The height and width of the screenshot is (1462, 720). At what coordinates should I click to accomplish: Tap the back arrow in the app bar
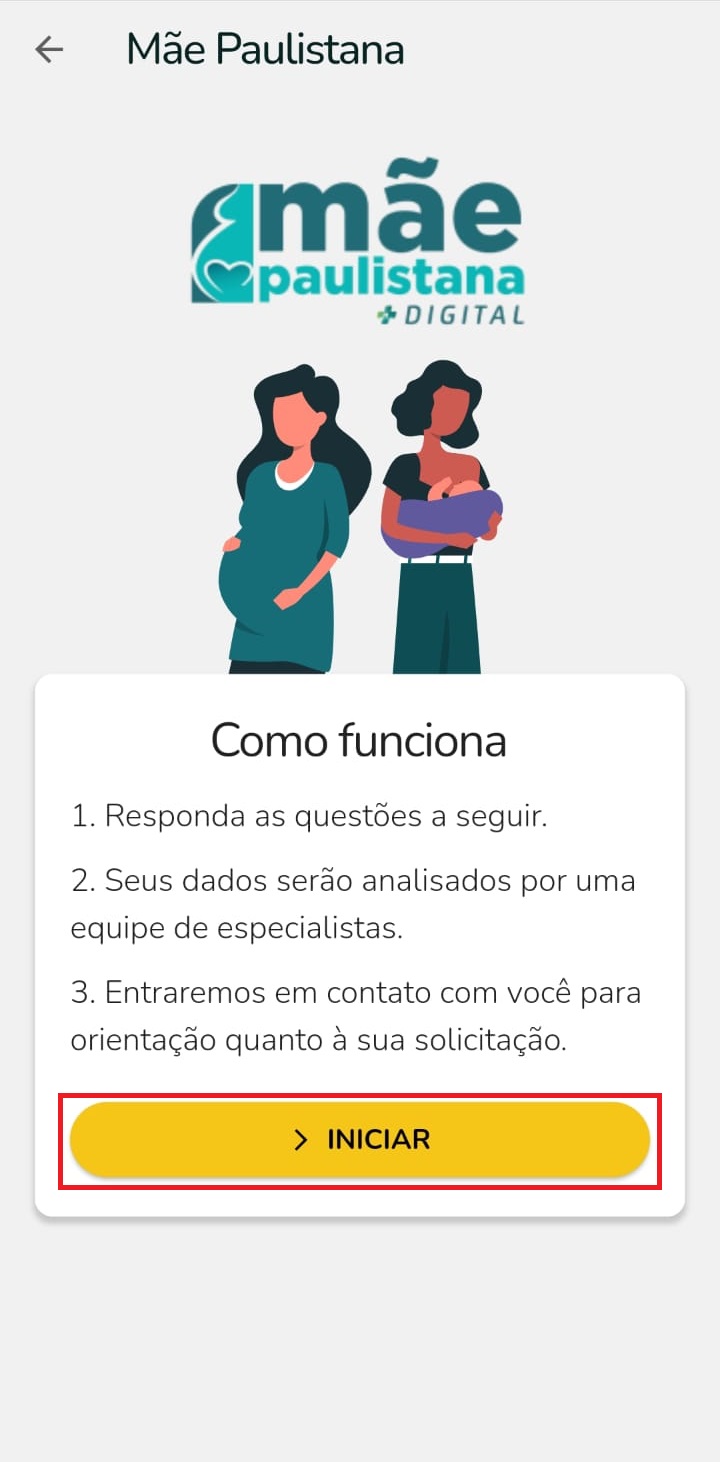(x=49, y=50)
